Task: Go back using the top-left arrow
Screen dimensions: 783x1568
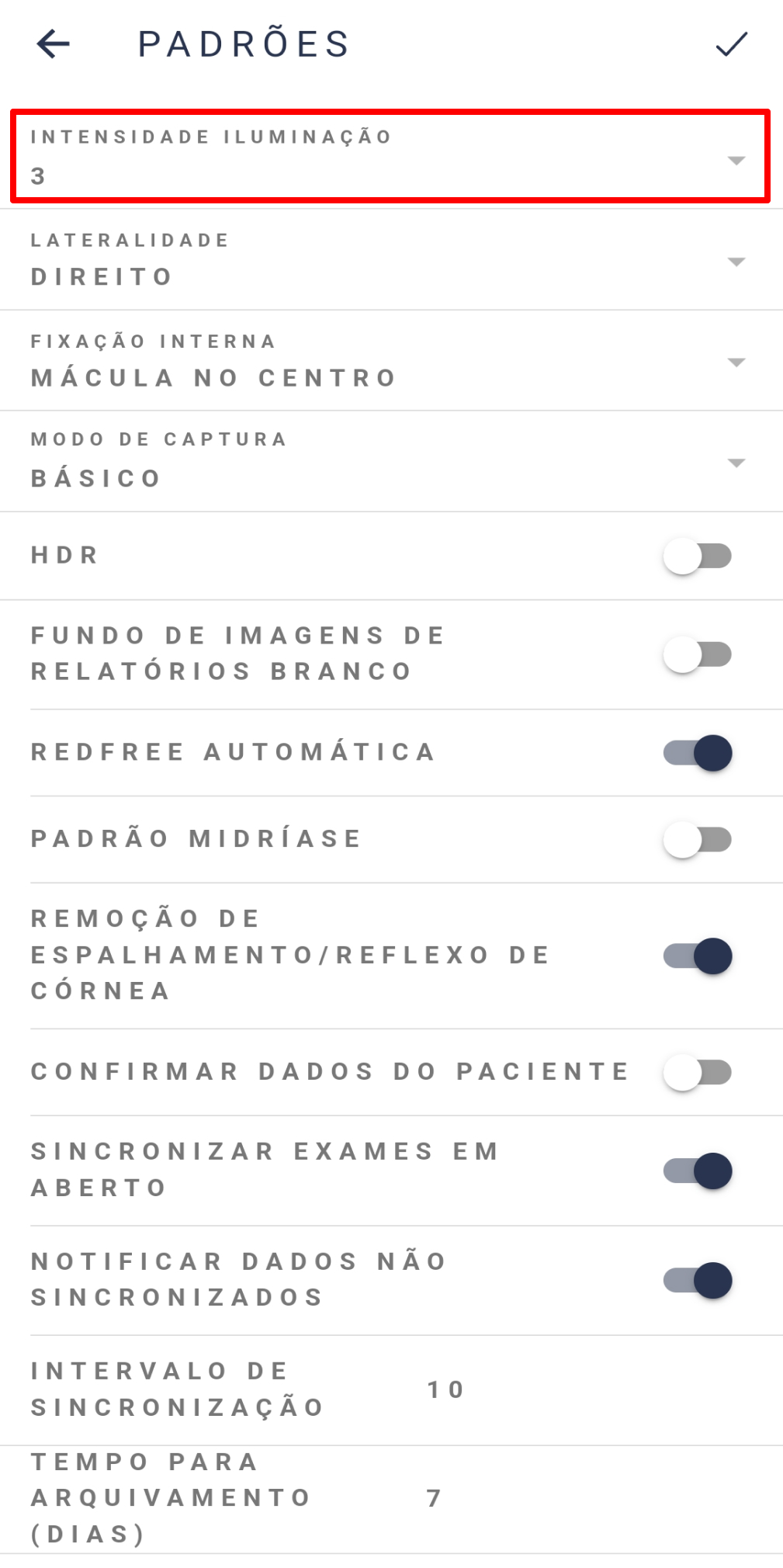Action: click(x=54, y=44)
